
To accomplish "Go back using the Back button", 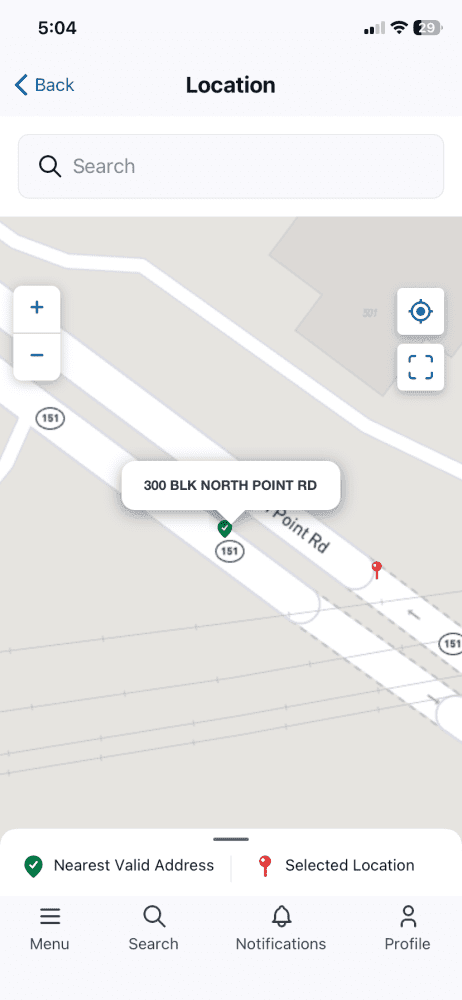I will click(x=45, y=85).
